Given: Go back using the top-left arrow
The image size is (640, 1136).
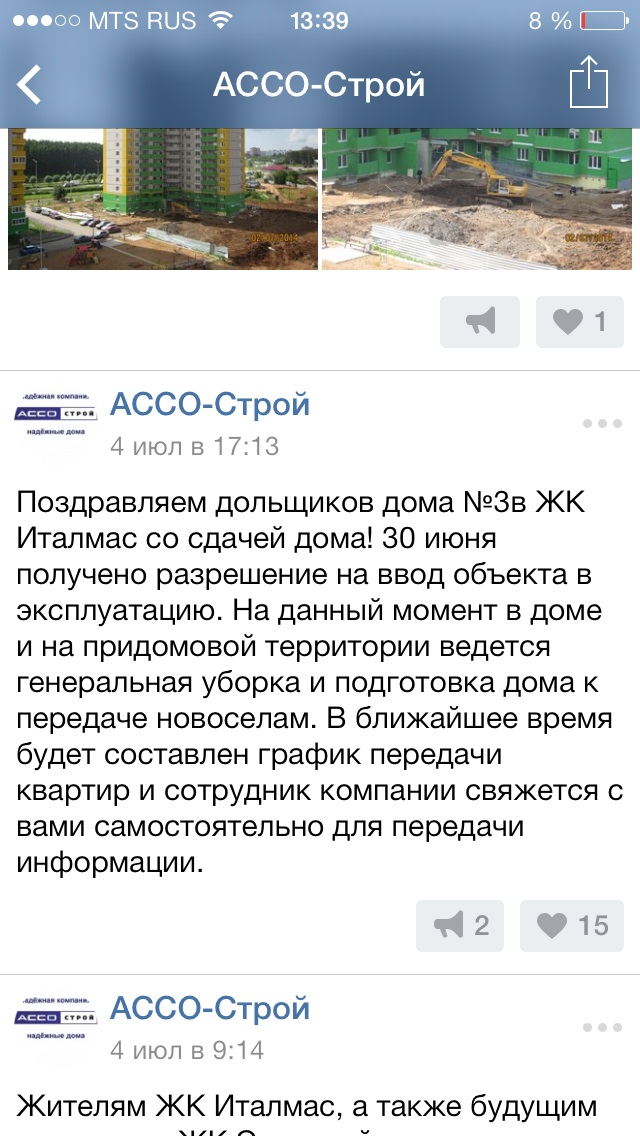Looking at the screenshot, I should pyautogui.click(x=30, y=85).
